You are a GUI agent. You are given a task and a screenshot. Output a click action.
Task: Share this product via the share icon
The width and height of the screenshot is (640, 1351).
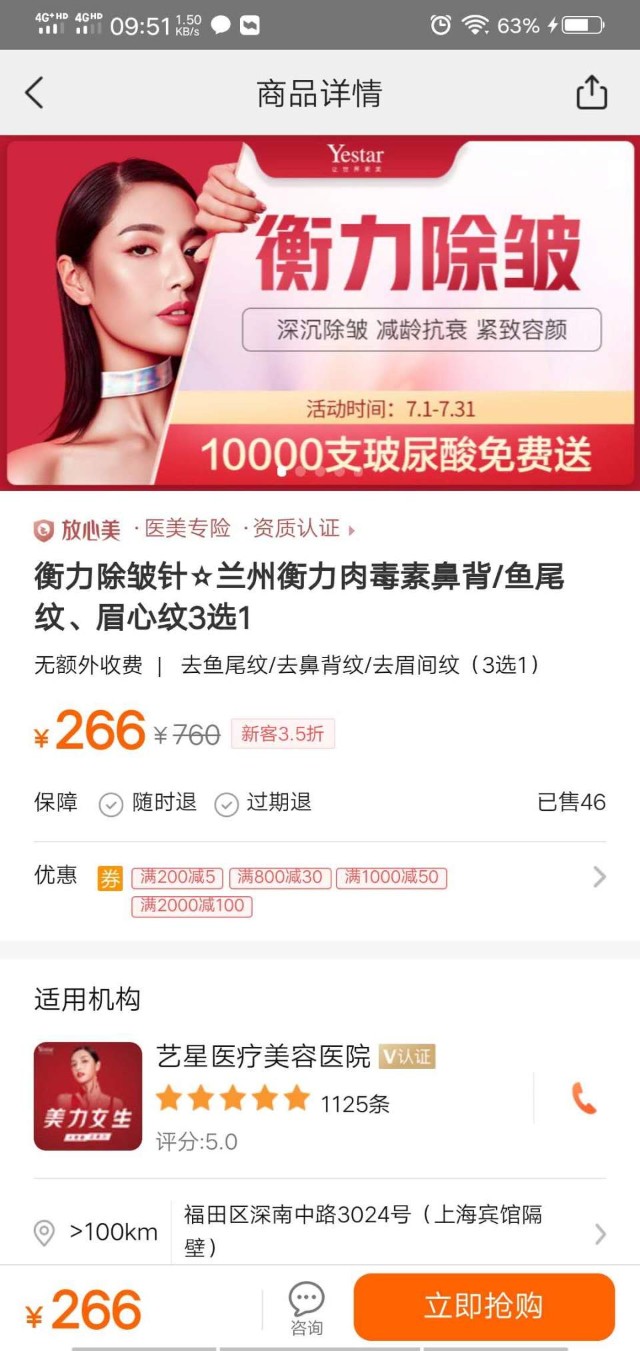591,93
